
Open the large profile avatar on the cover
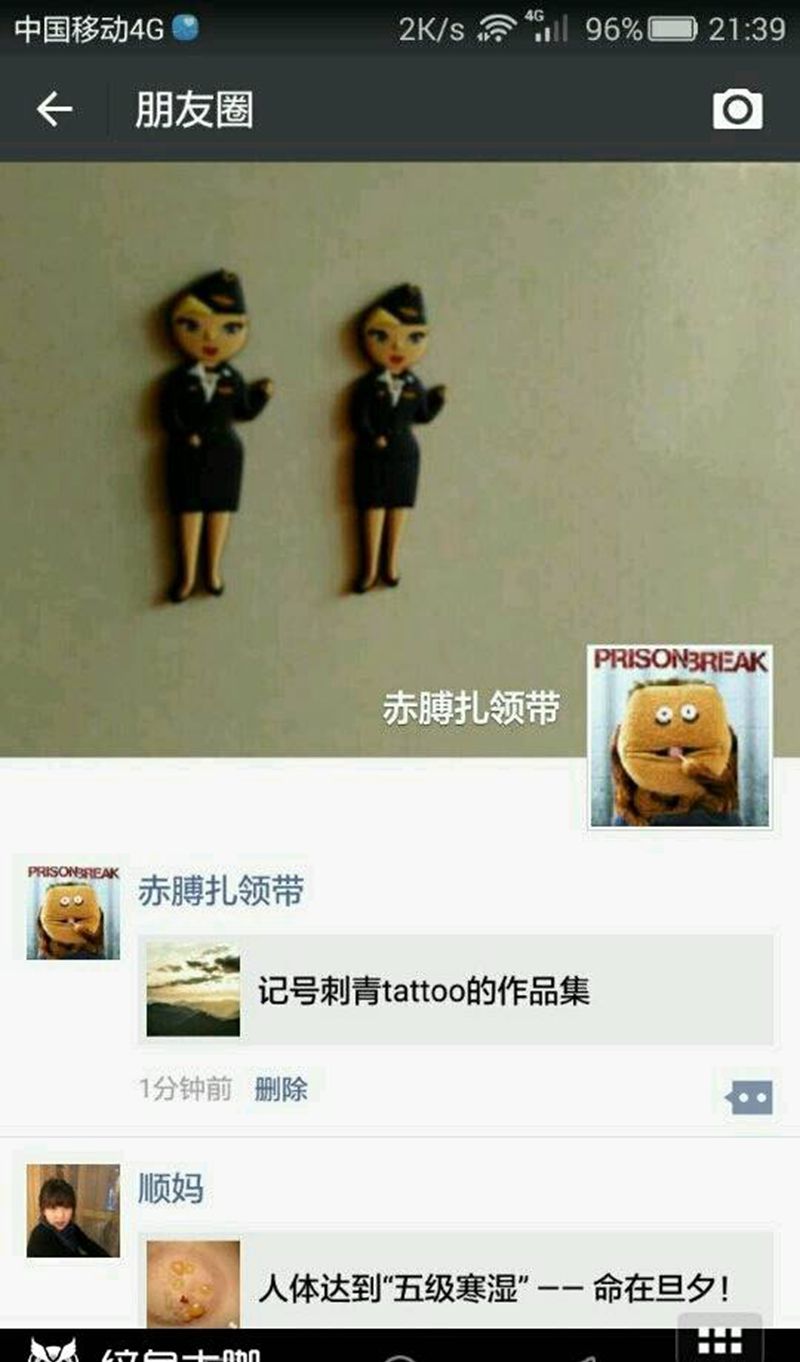(x=680, y=736)
